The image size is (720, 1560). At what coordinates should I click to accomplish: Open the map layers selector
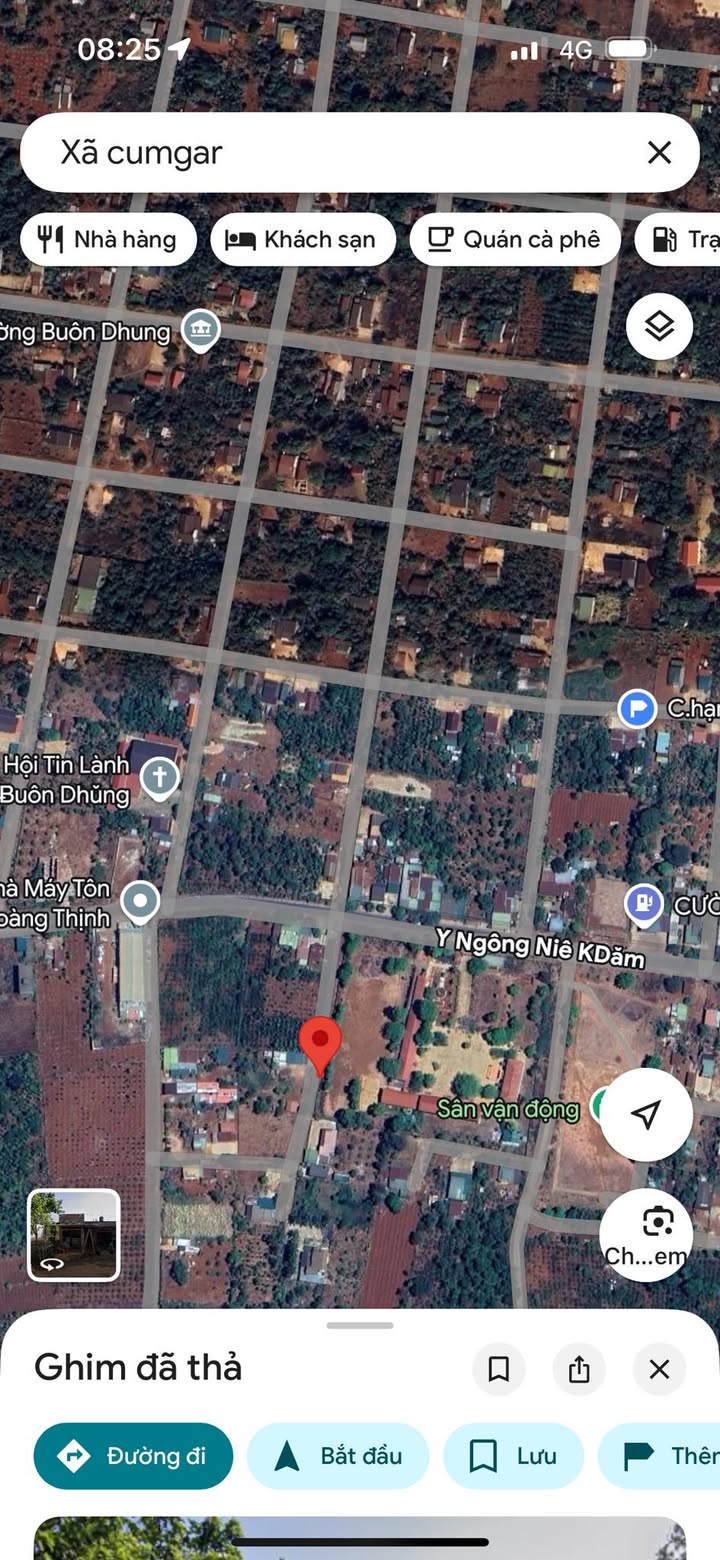click(659, 326)
